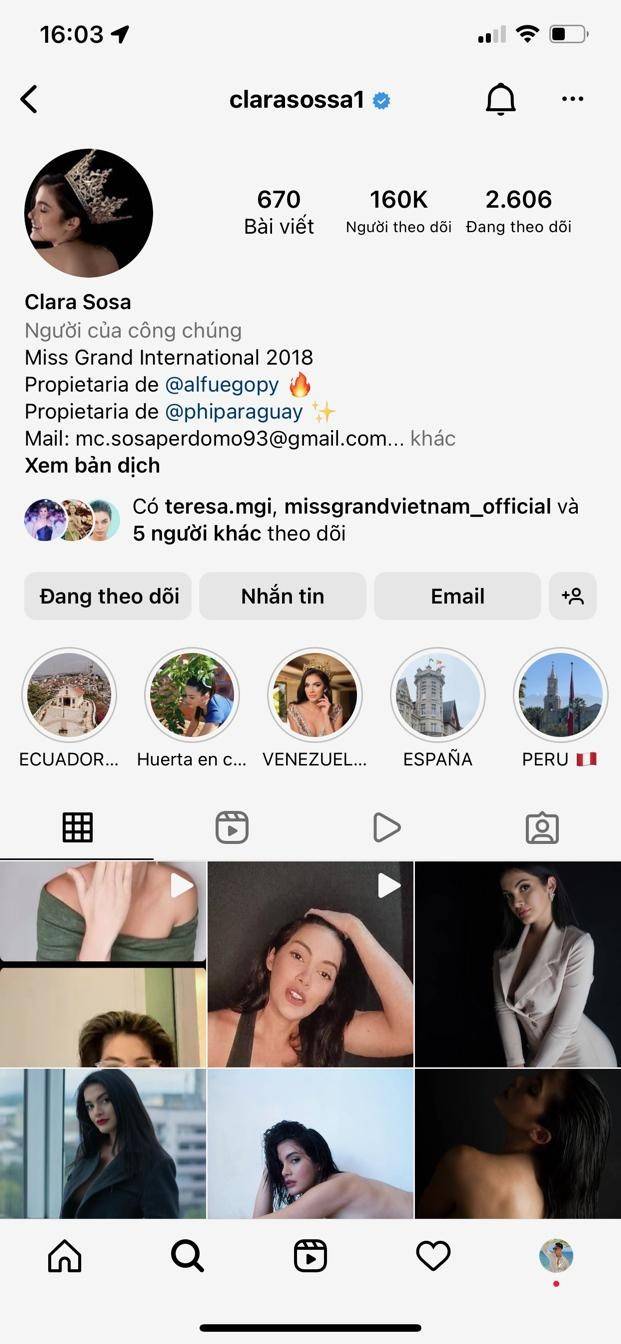The image size is (621, 1344).
Task: Open the likes heart tab
Action: tap(433, 1255)
